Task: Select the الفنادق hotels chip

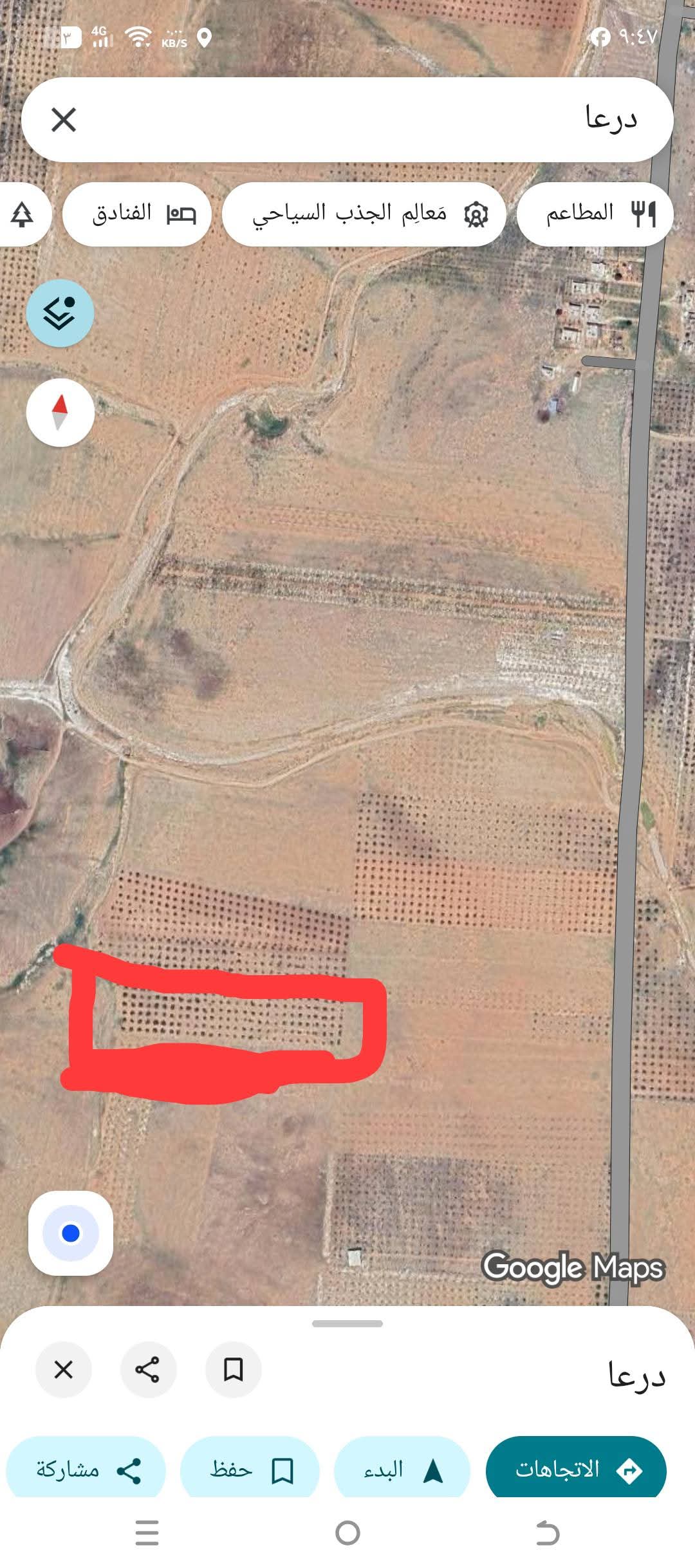Action: 137,214
